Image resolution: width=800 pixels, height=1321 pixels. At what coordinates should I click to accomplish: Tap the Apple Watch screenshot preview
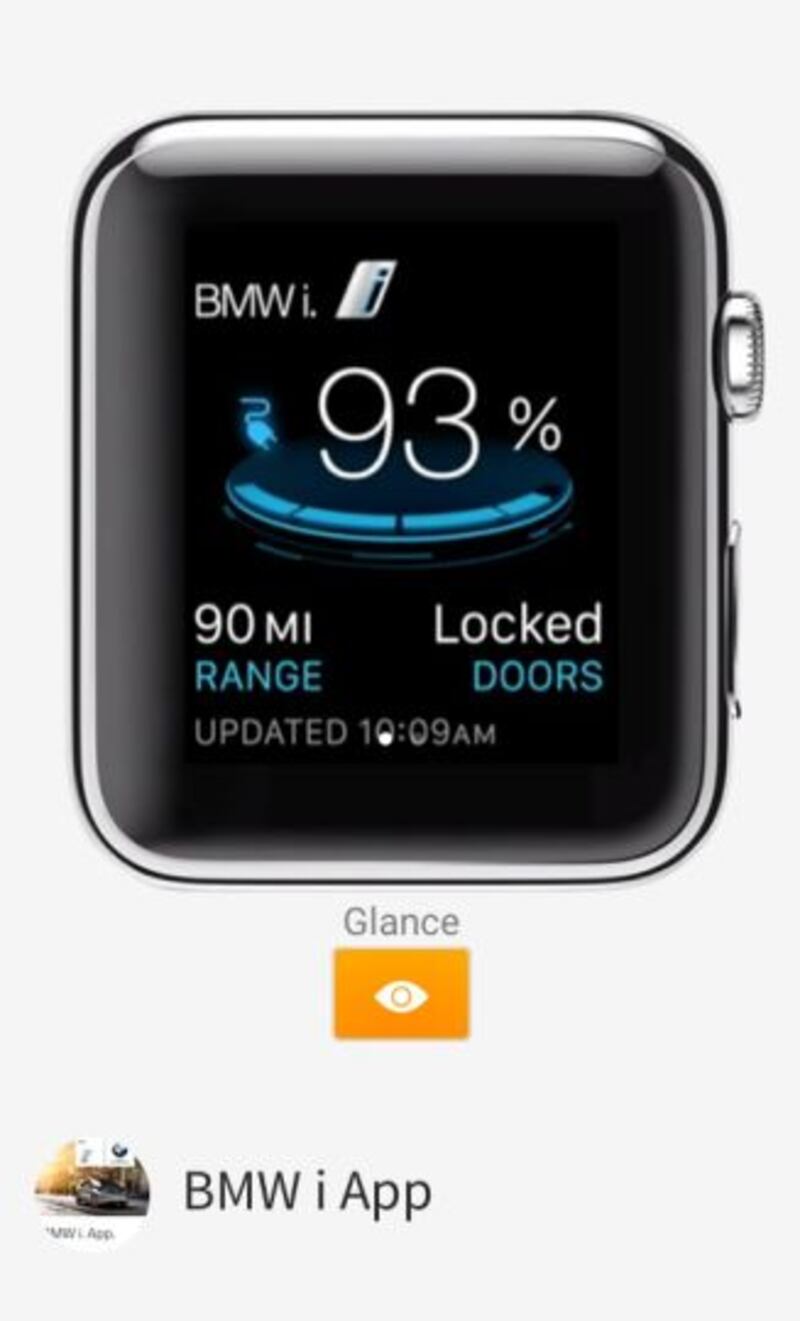[420, 498]
